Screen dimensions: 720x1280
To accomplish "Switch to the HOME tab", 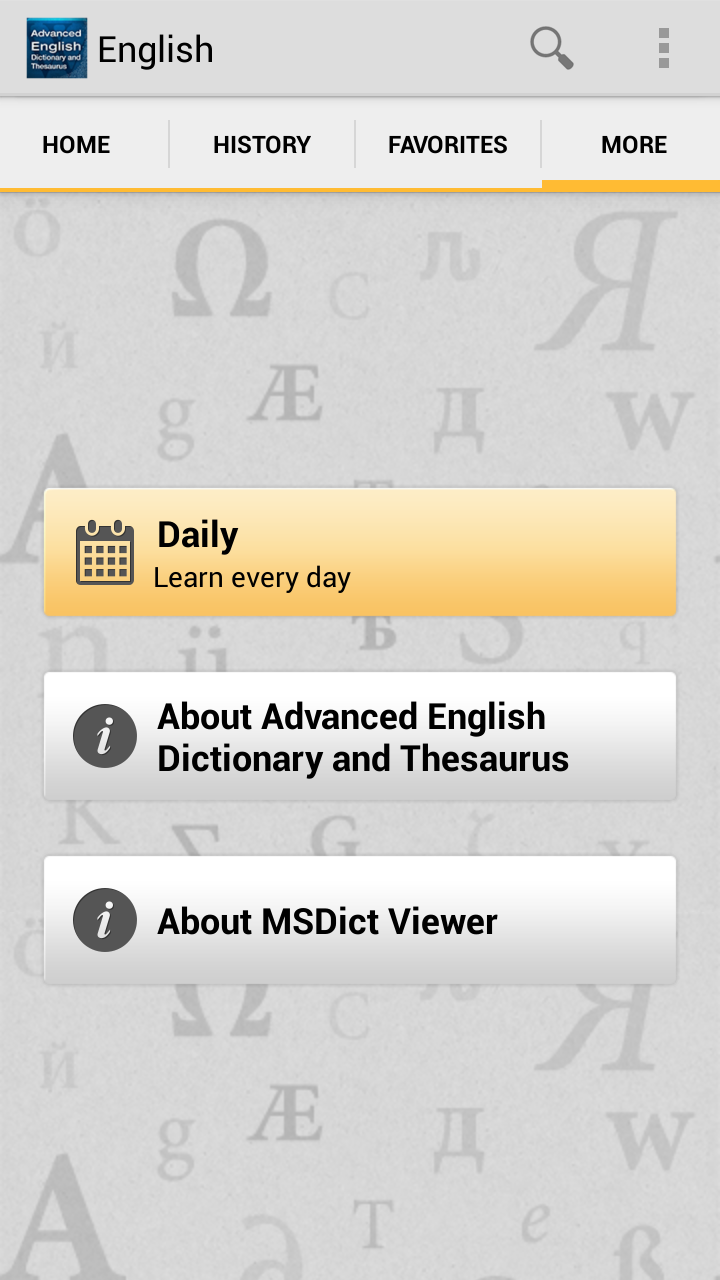I will coord(75,144).
